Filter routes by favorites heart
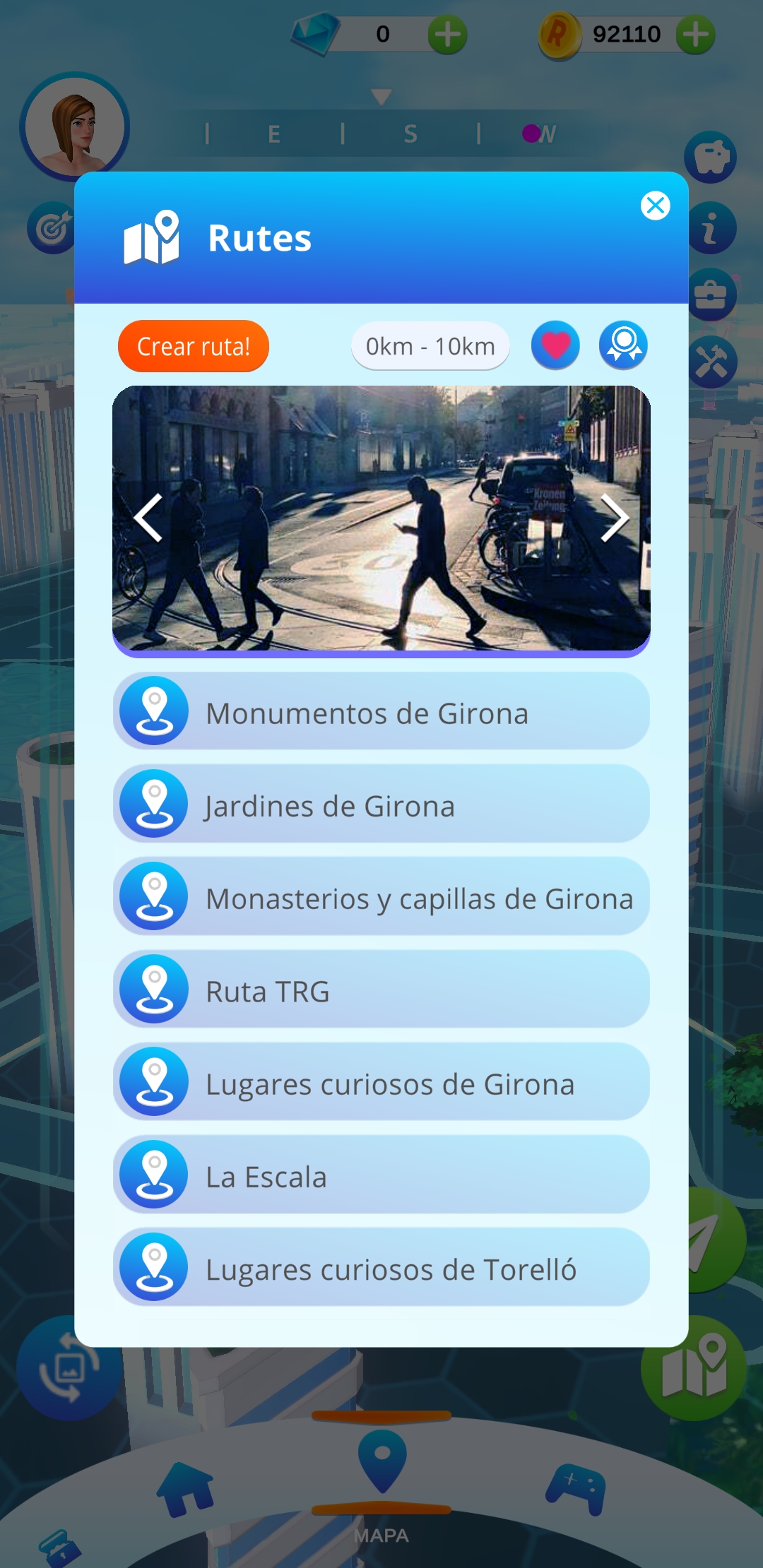This screenshot has height=1568, width=763. click(555, 345)
